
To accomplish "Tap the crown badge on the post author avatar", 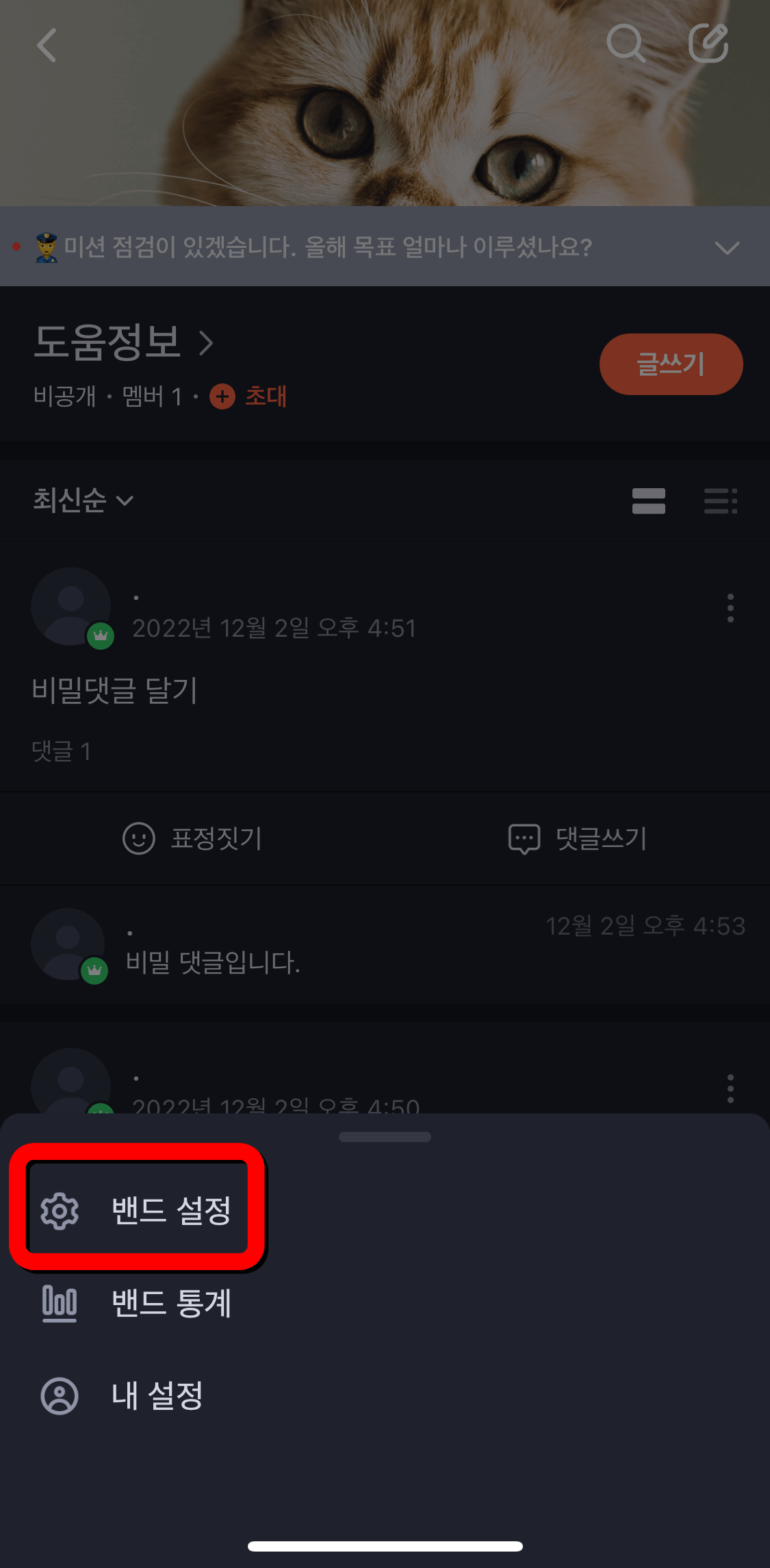I will (100, 634).
